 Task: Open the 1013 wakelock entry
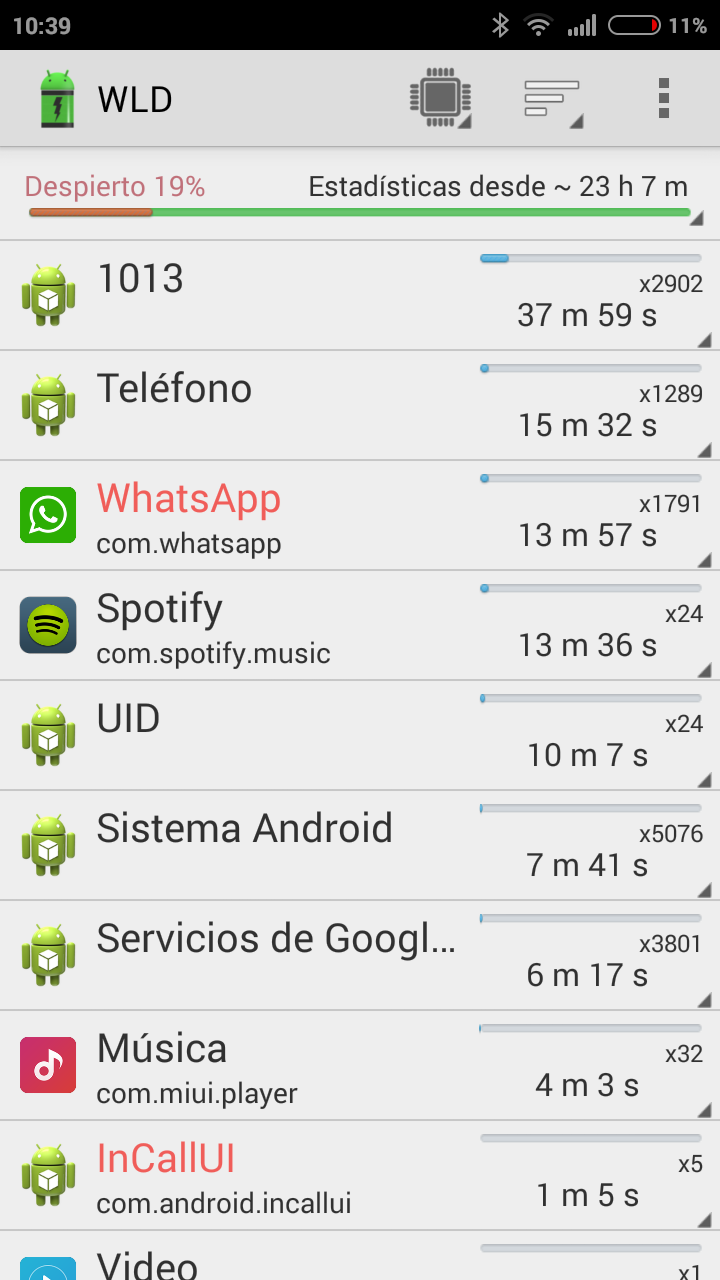[x=360, y=296]
